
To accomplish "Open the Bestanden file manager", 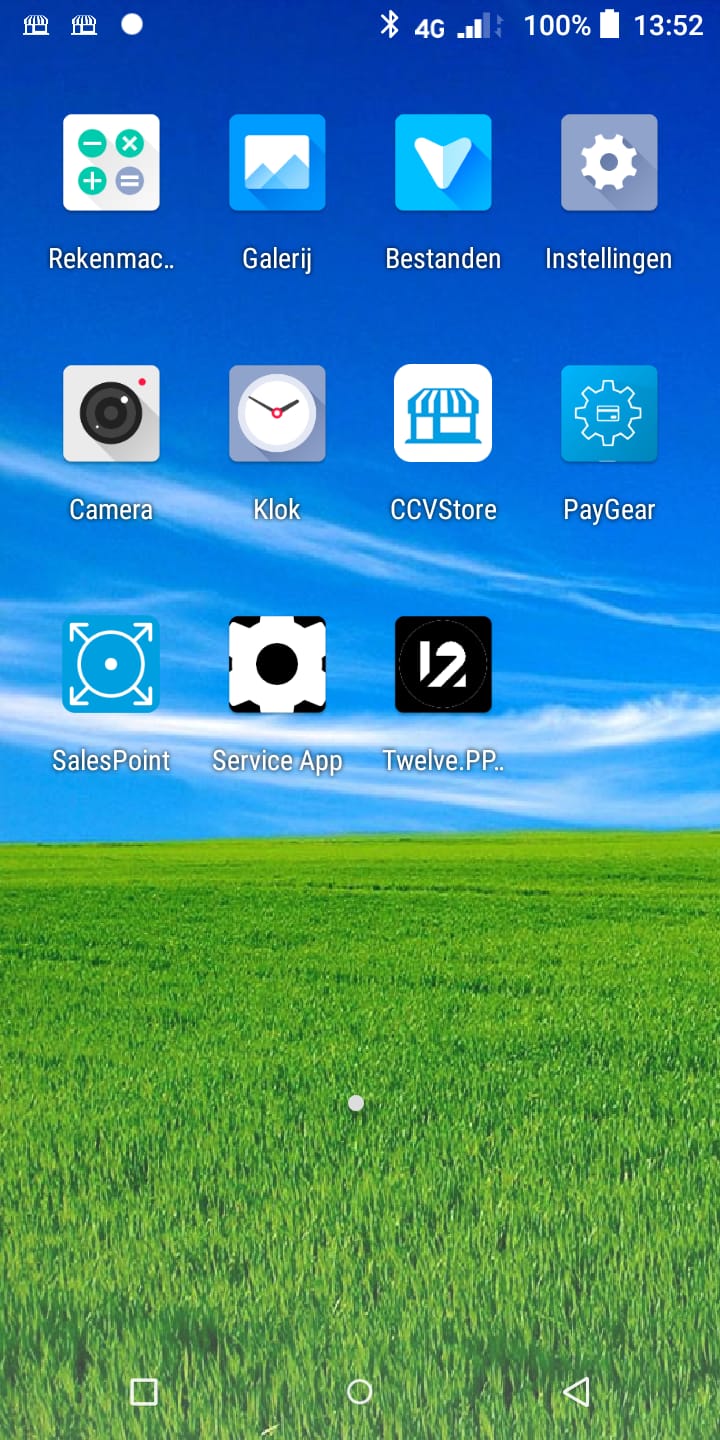I will tap(443, 163).
